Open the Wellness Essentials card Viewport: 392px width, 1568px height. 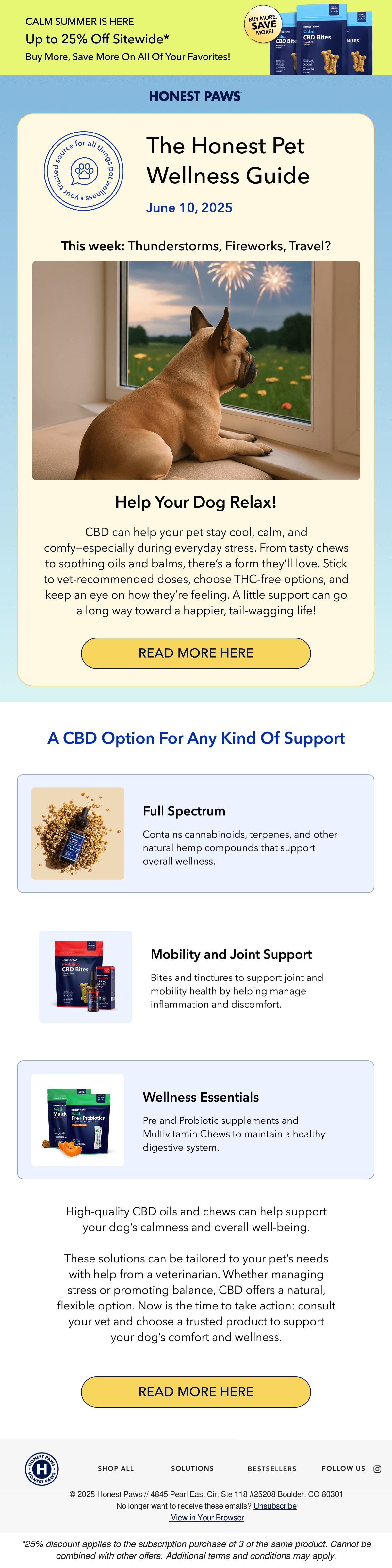pos(196,1120)
